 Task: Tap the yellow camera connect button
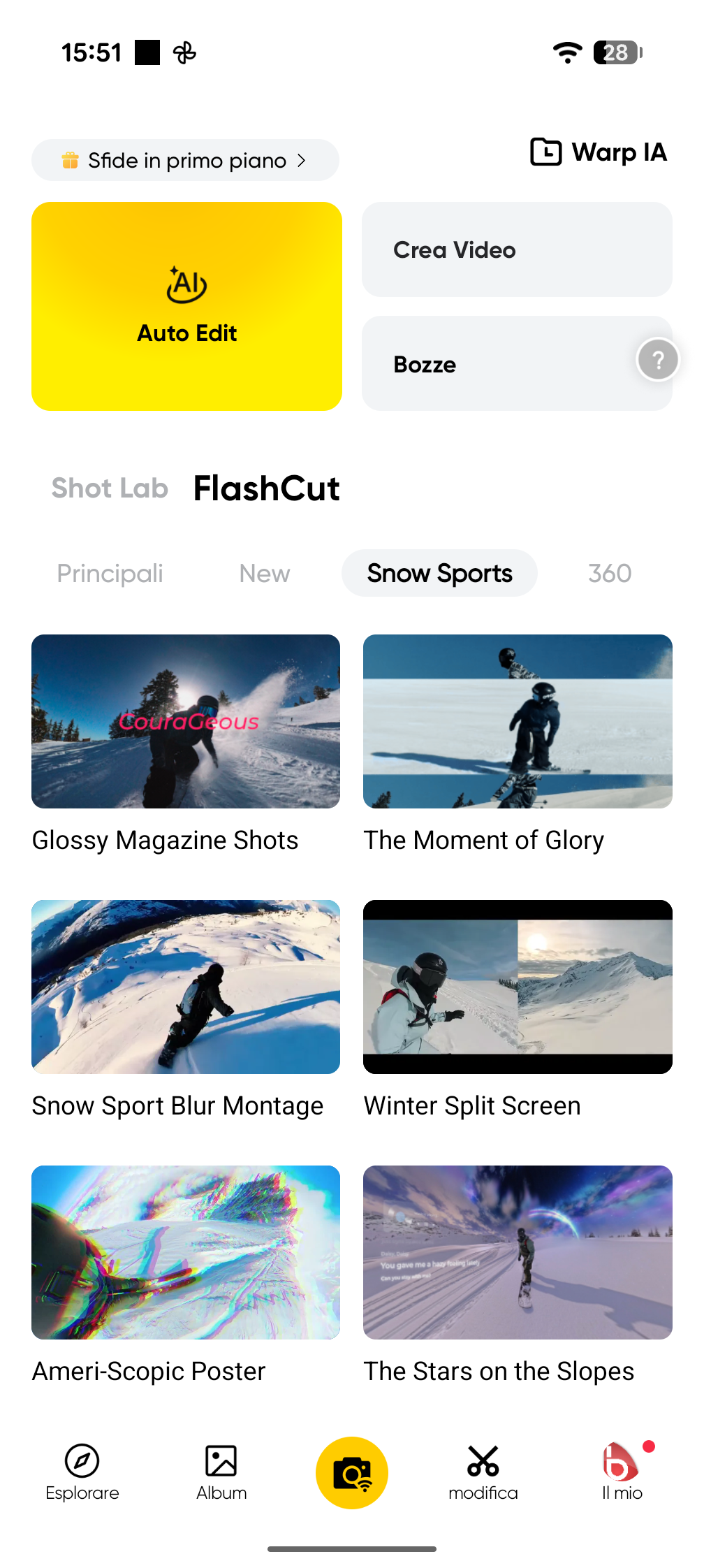[x=352, y=1472]
